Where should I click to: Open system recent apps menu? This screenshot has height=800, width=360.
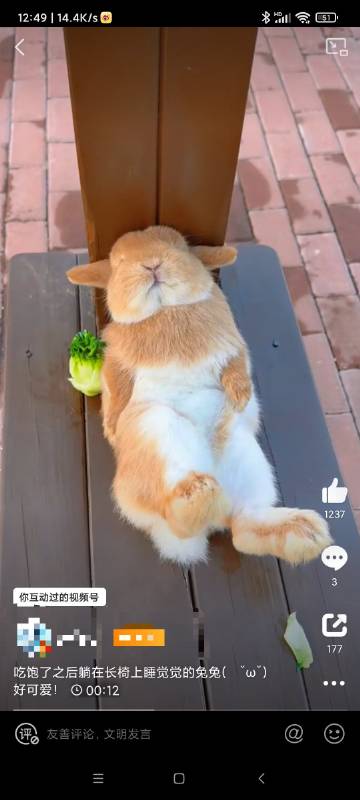coord(98,778)
